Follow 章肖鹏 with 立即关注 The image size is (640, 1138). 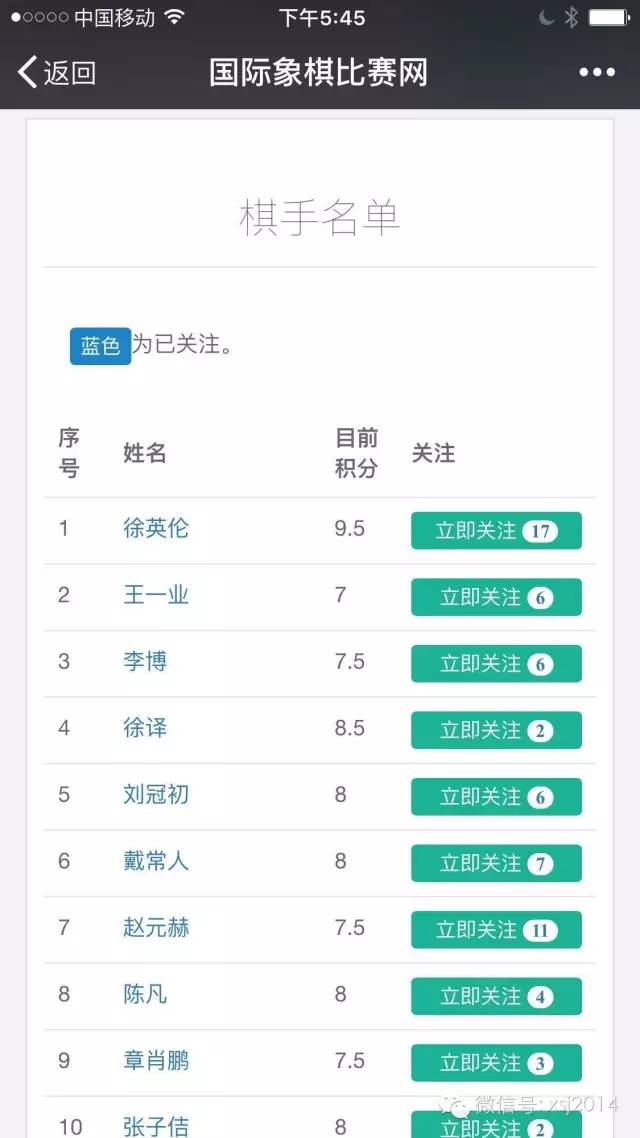[496, 1063]
